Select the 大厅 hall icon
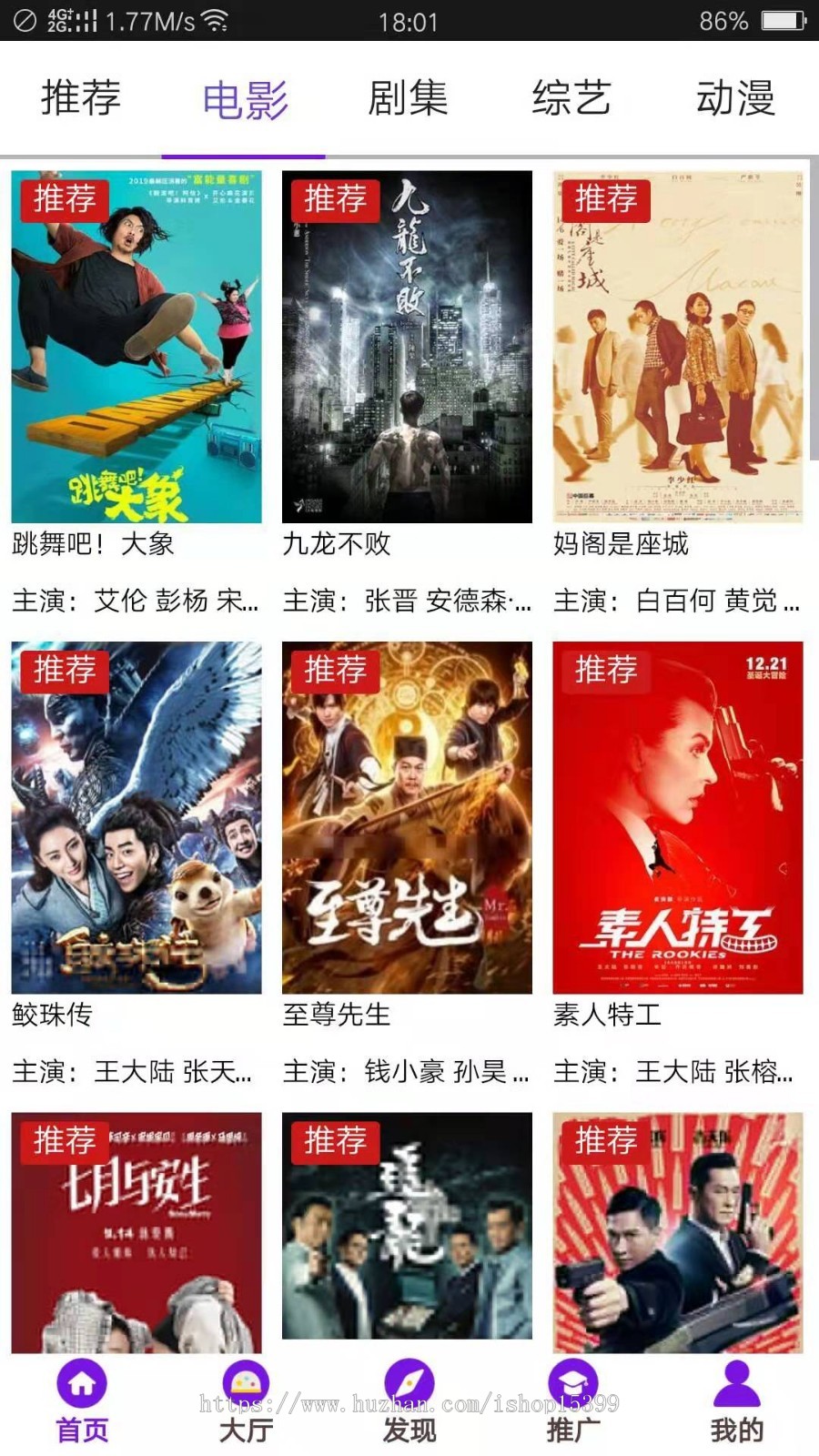The image size is (819, 1456). 244,1382
